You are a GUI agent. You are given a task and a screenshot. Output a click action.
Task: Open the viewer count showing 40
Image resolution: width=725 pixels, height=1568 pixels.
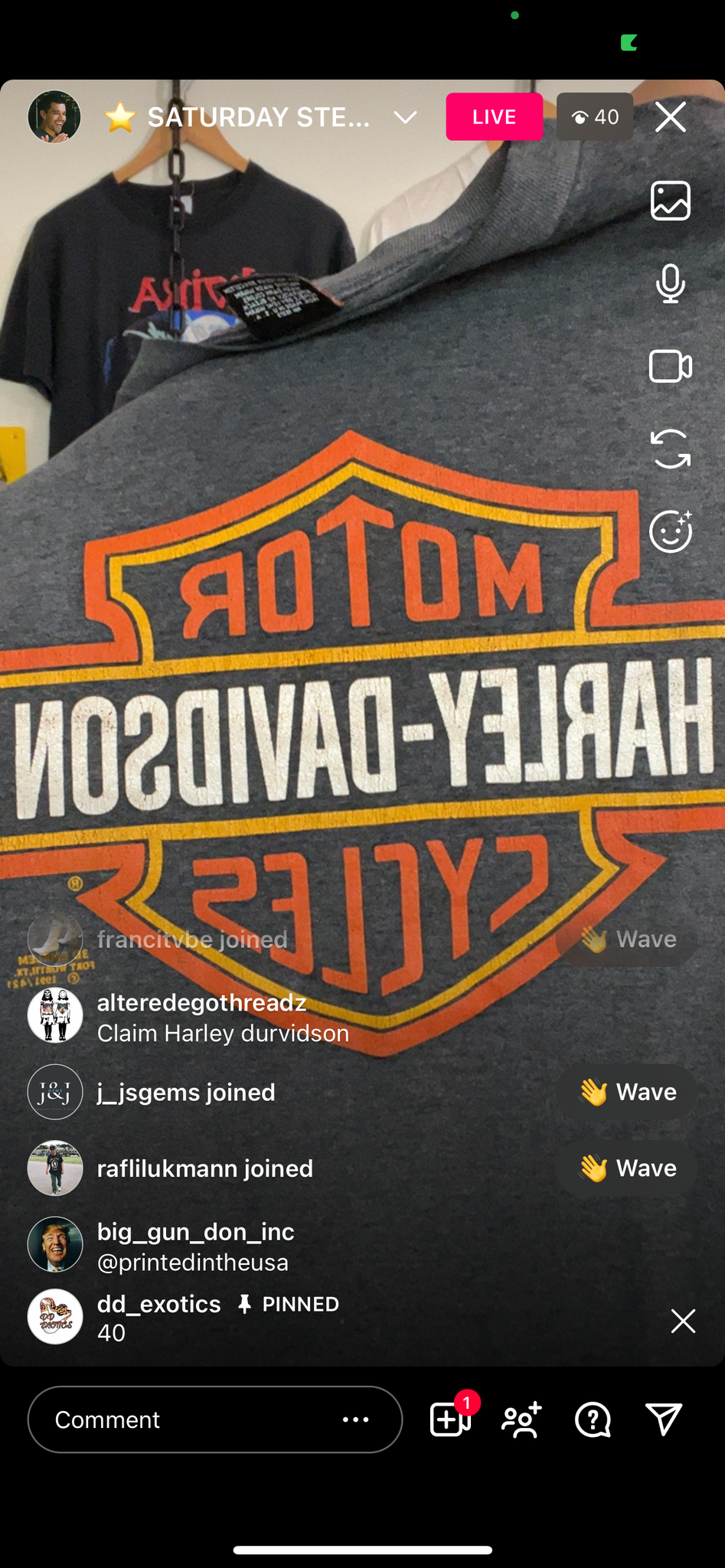click(595, 116)
